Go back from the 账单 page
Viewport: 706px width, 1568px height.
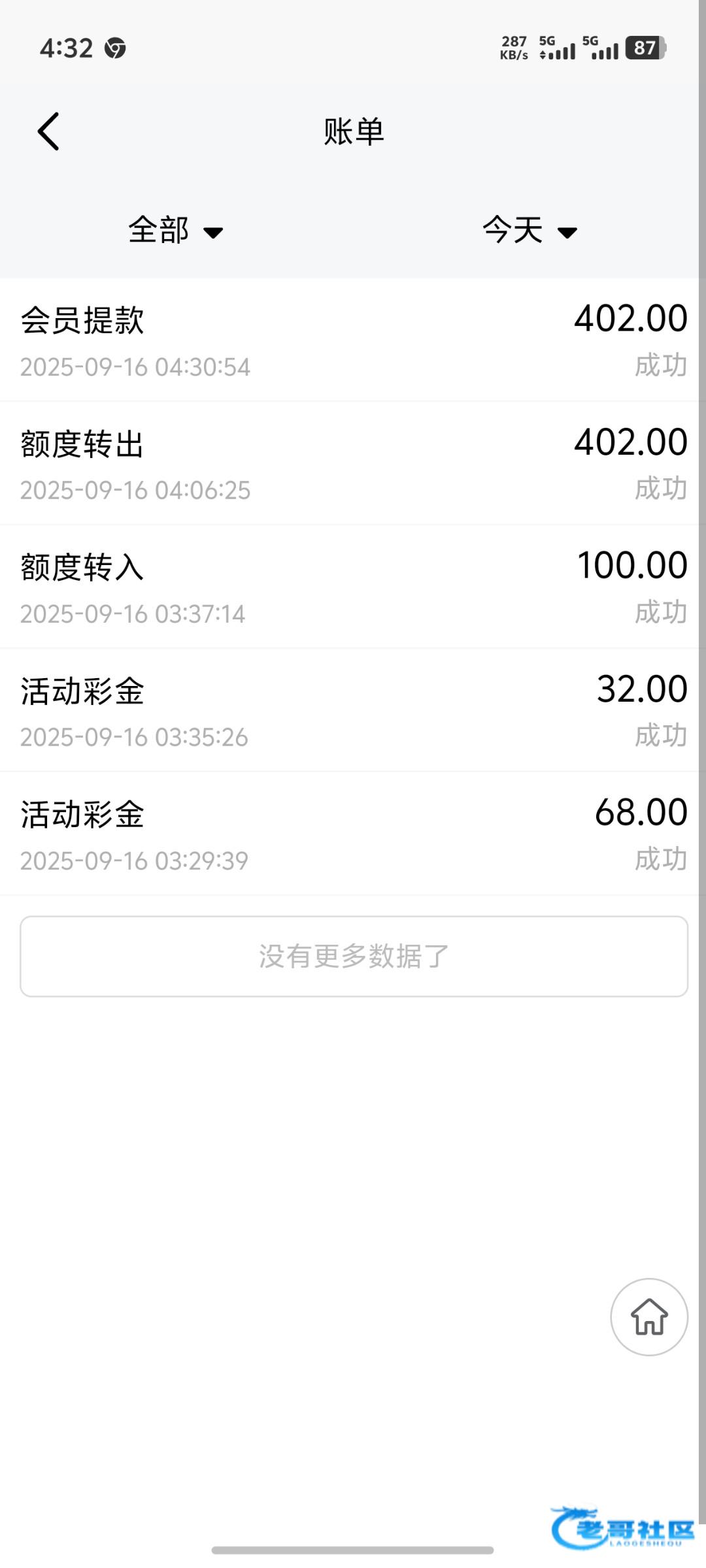pos(49,131)
